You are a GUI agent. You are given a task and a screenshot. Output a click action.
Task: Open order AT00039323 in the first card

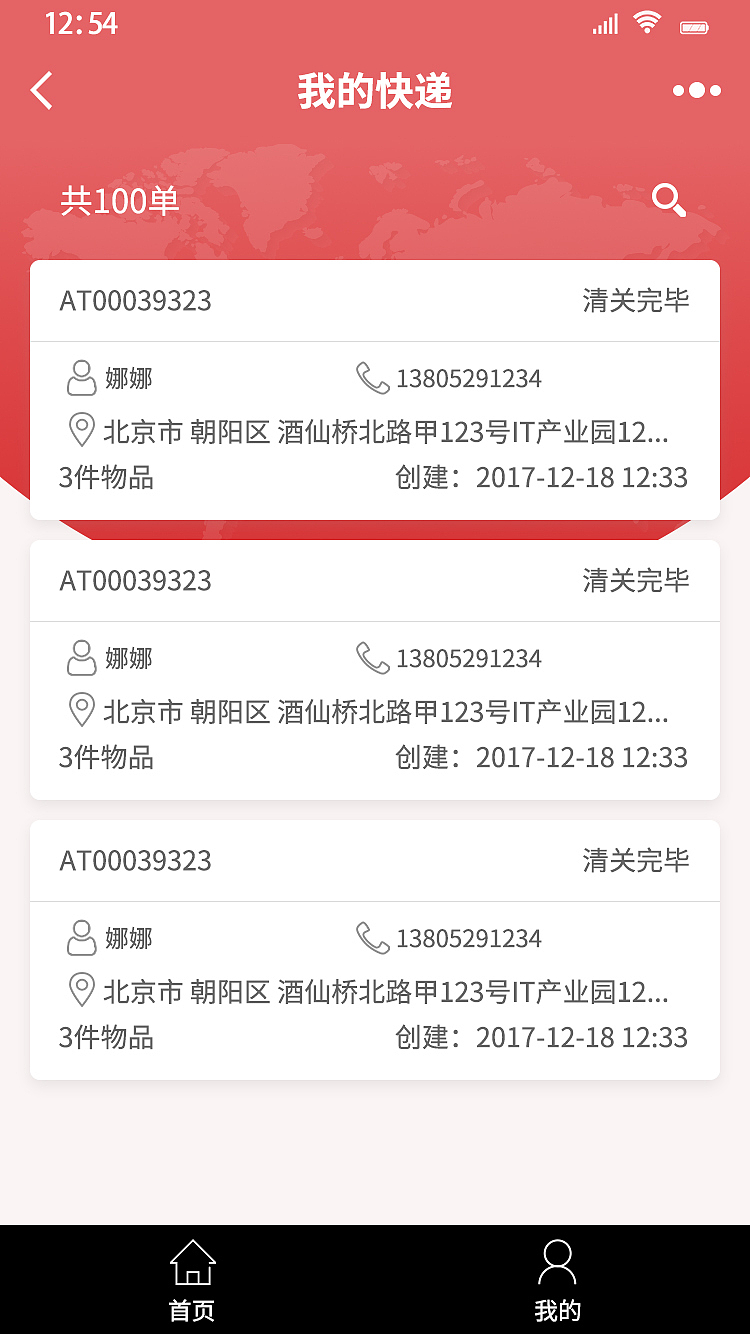(133, 301)
